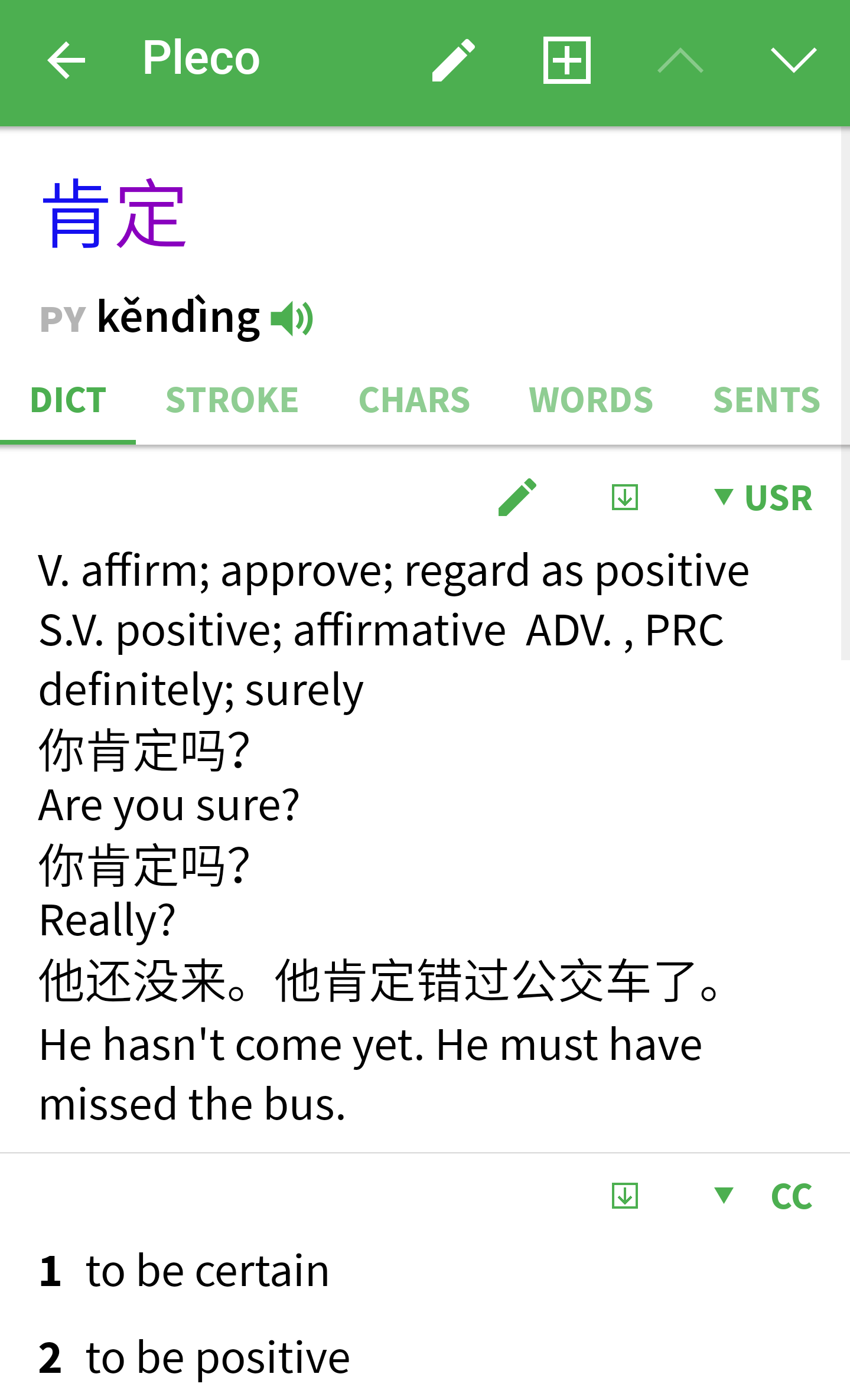850x1400 pixels.
Task: Open the USR dictionary dropdown
Action: pos(764,498)
